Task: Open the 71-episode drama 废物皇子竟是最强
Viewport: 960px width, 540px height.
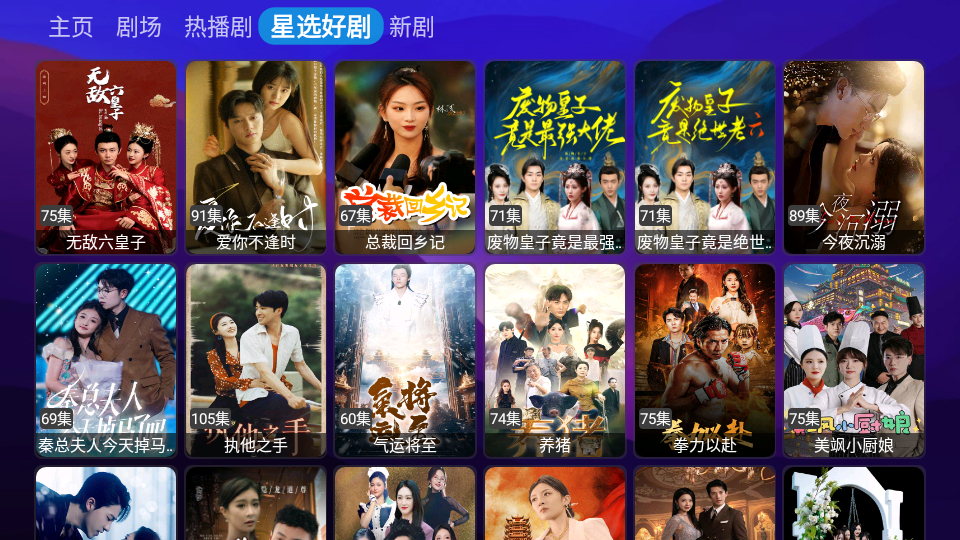Action: point(555,157)
